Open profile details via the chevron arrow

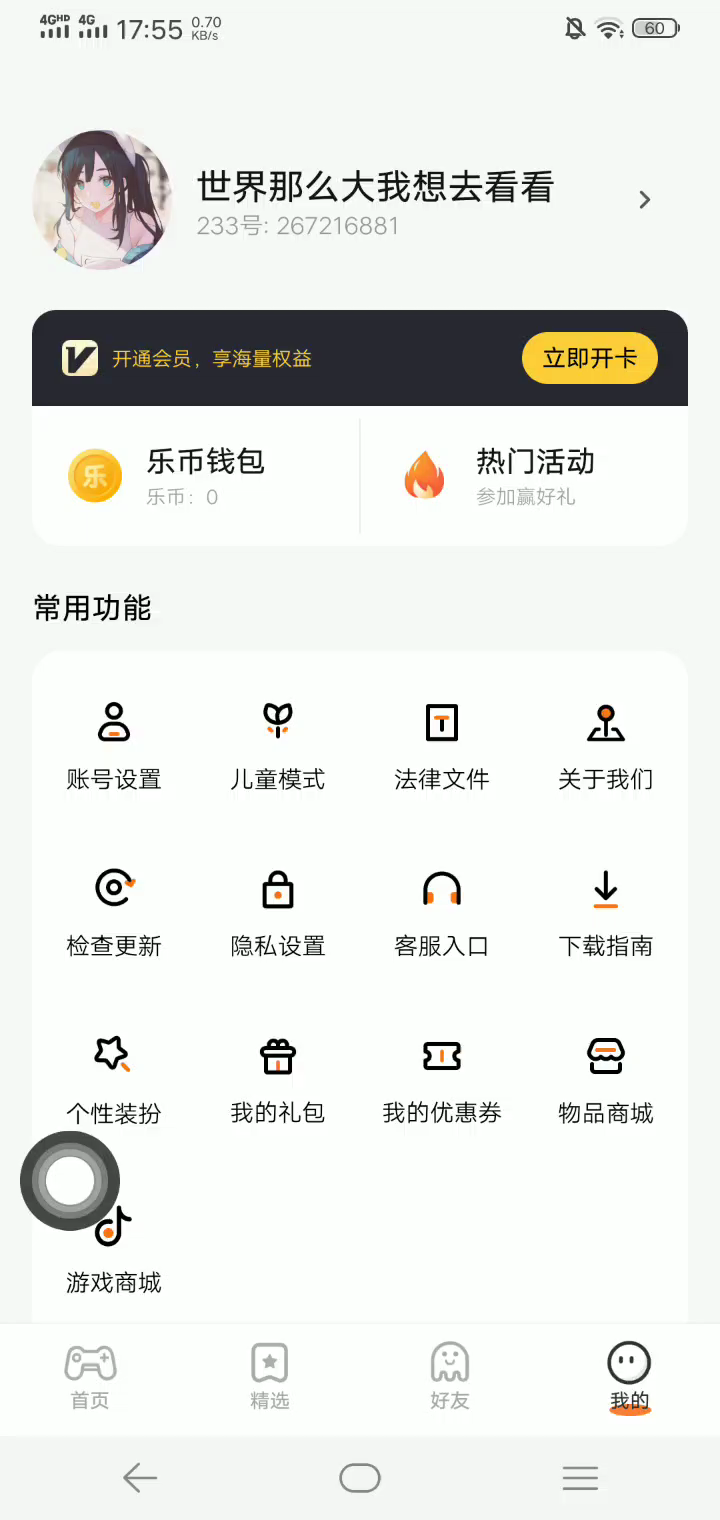(x=645, y=200)
